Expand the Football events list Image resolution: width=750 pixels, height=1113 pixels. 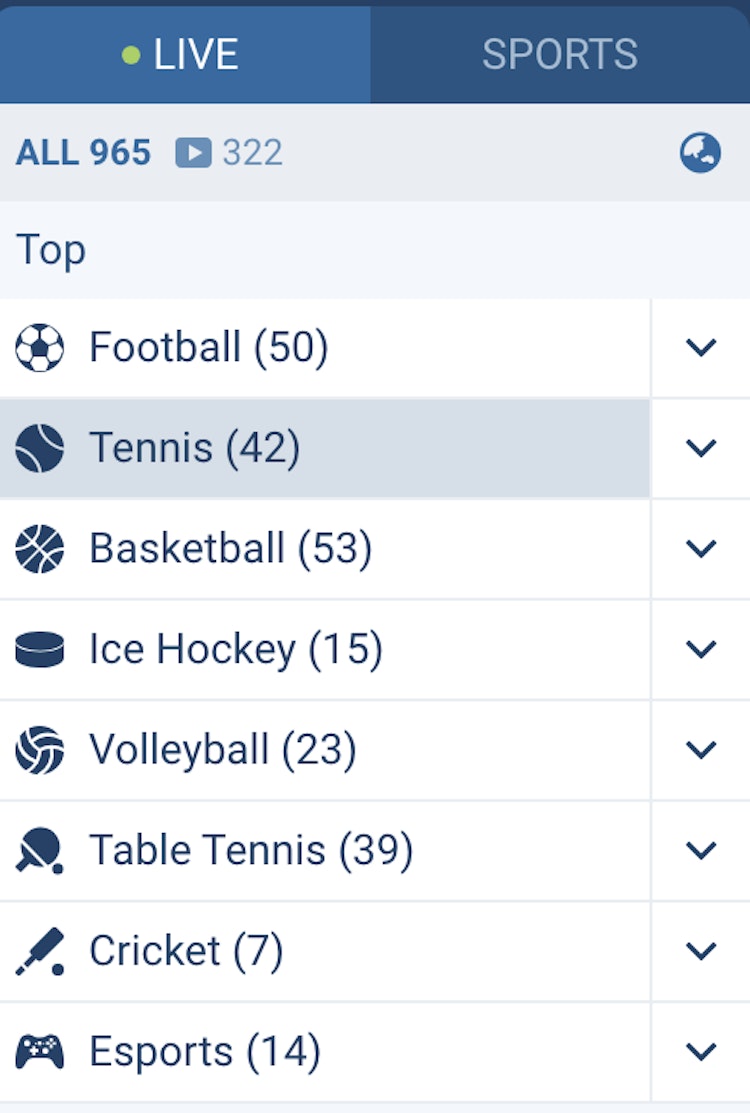(700, 347)
